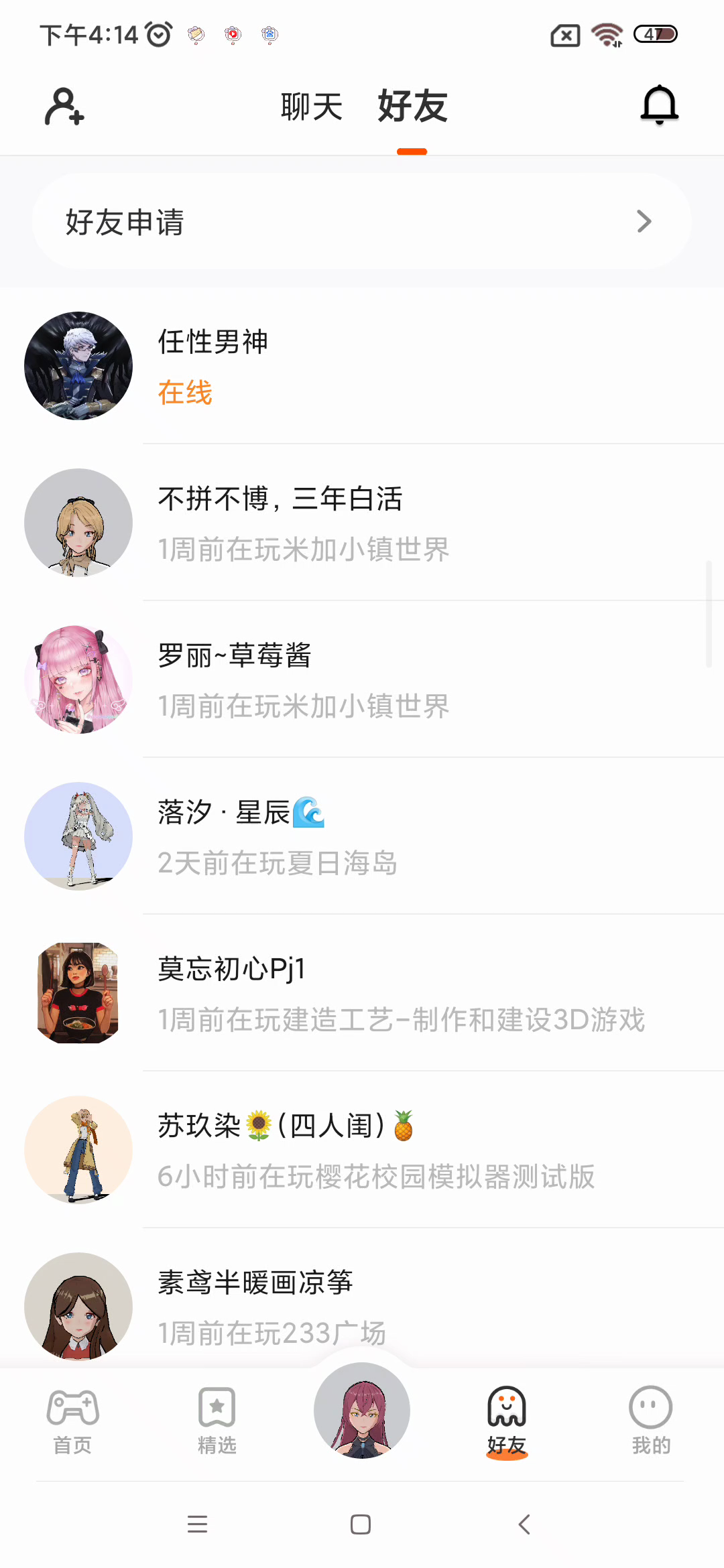The height and width of the screenshot is (1568, 724).
Task: Tap the add friend icon
Action: pos(64,107)
